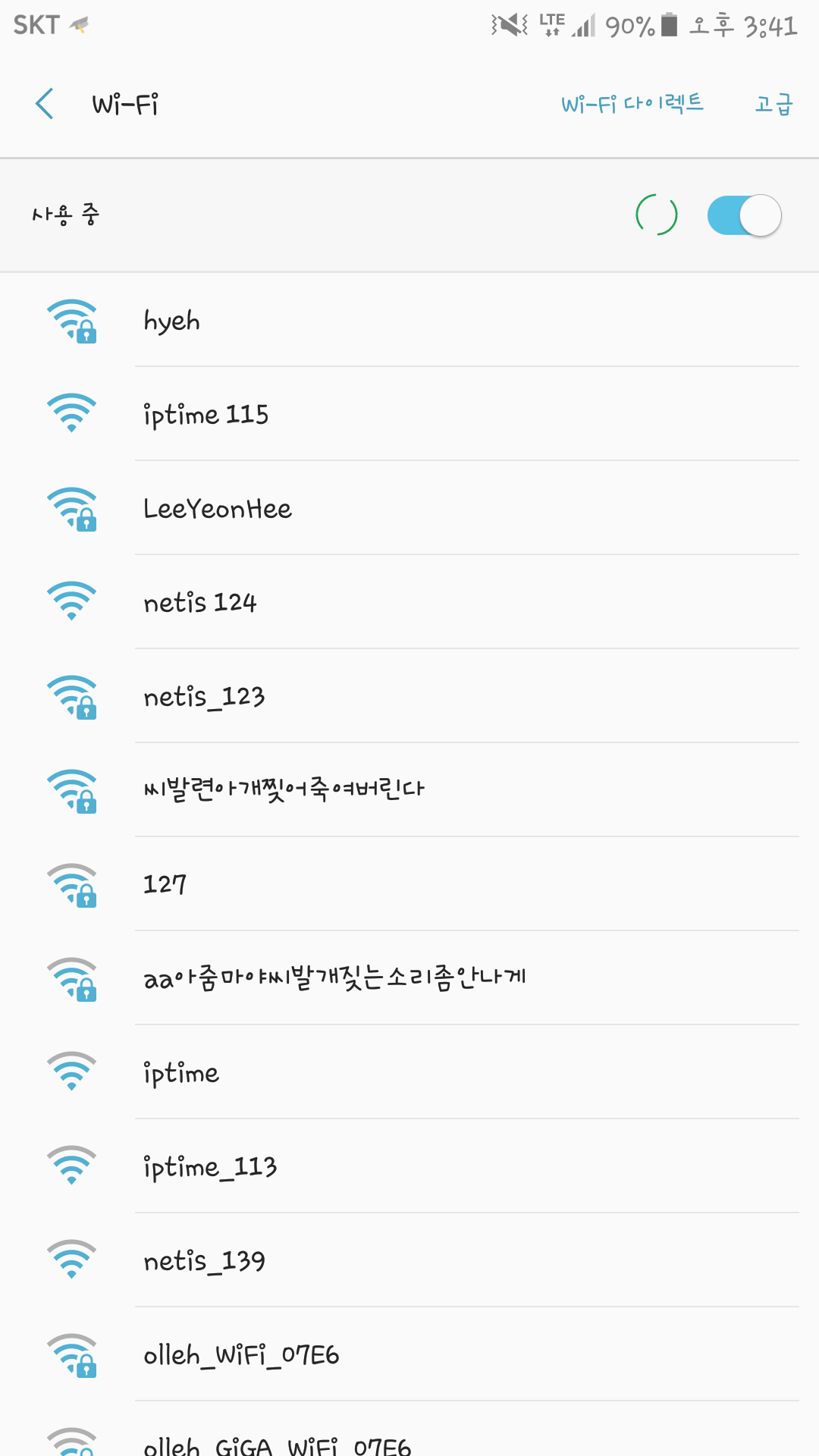Connect to olleh_WiFi_07E6
This screenshot has width=819, height=1456.
[x=409, y=1355]
